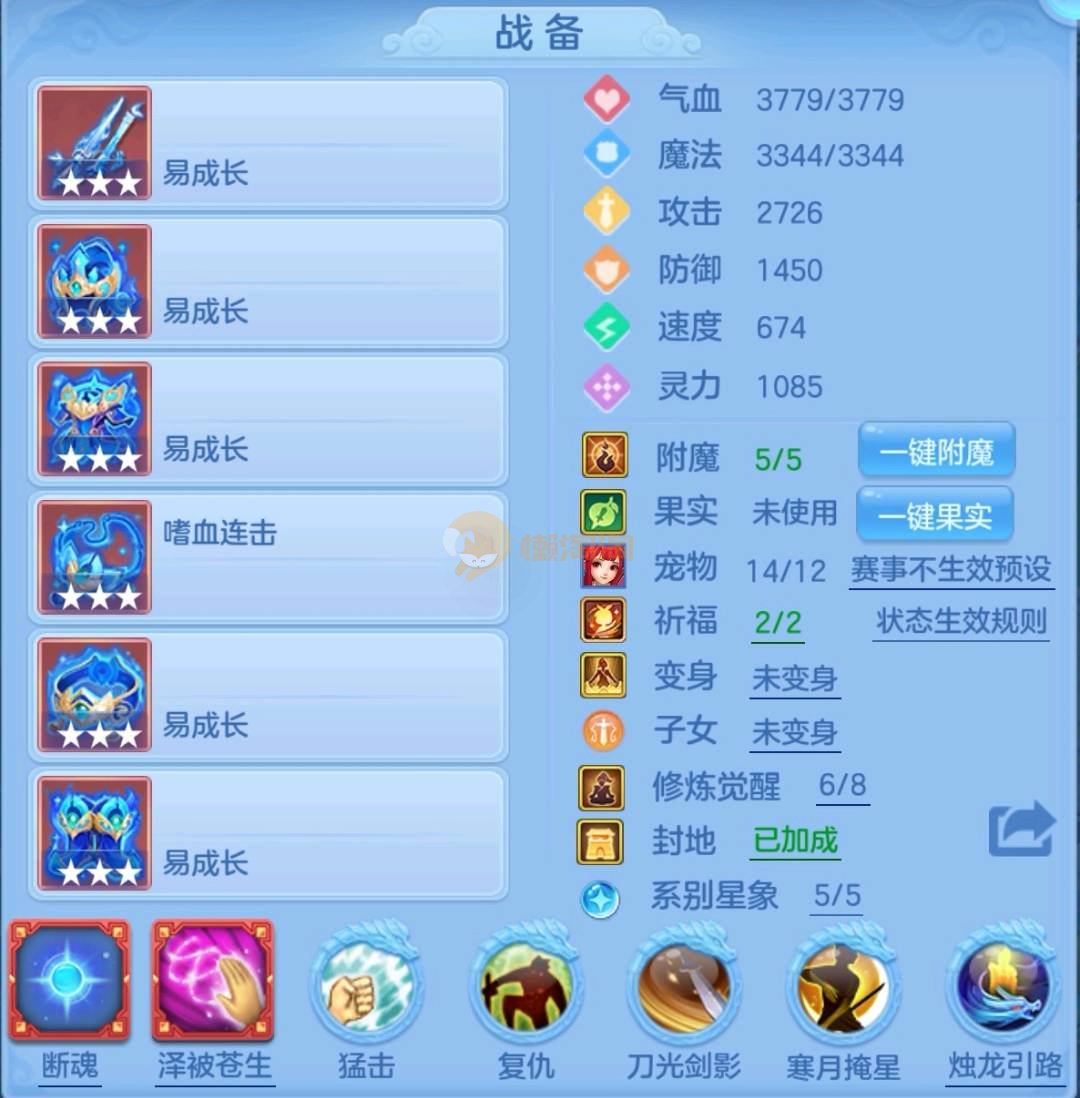This screenshot has width=1080, height=1098.
Task: Select the 刀光剑影 skill icon
Action: click(x=684, y=987)
